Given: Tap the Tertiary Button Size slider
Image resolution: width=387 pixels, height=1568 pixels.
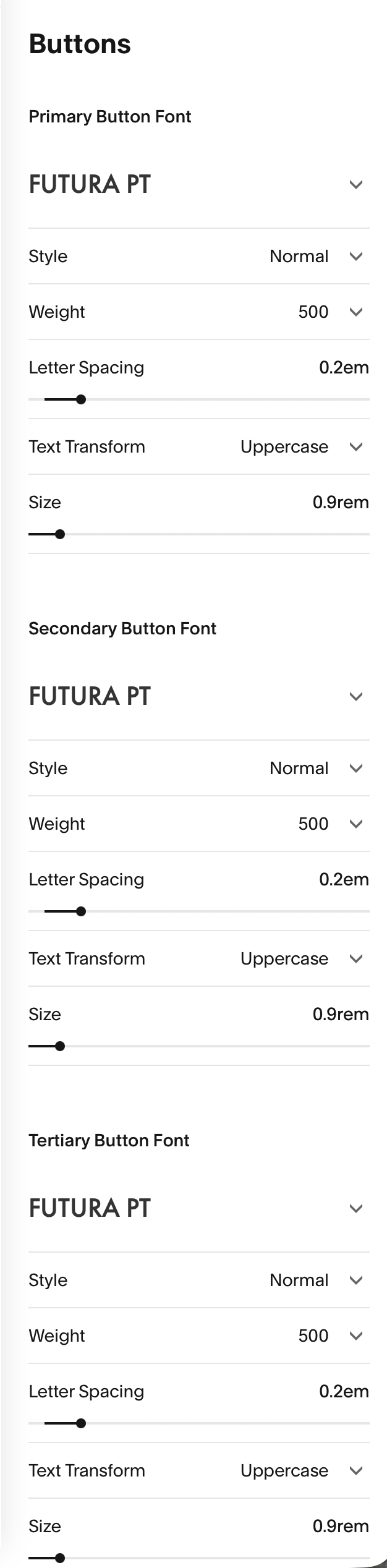Looking at the screenshot, I should (199, 1558).
